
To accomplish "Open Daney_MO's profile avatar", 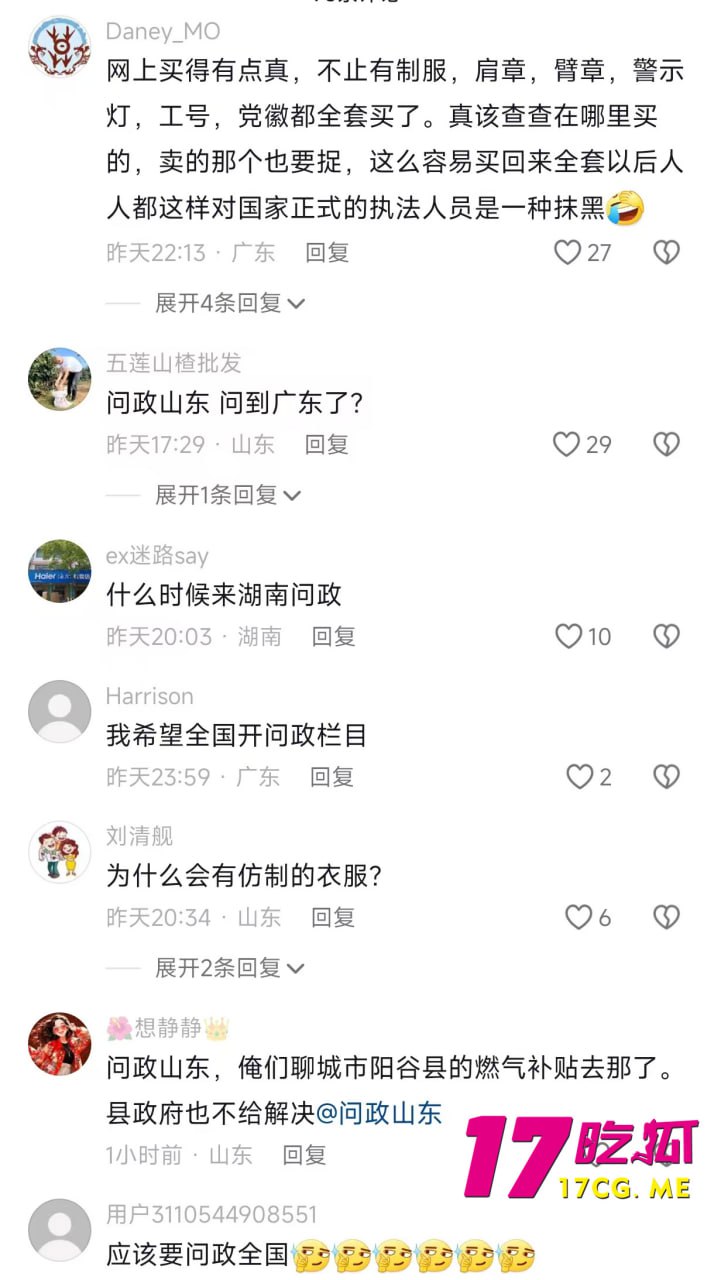I will click(60, 47).
